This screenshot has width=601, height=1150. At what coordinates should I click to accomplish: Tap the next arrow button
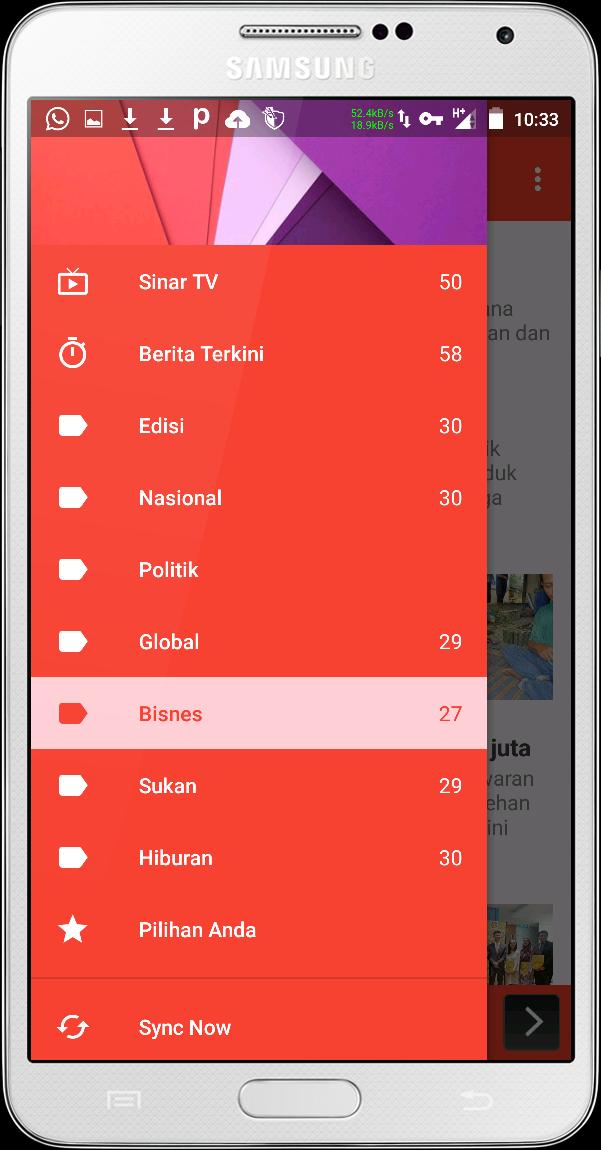click(x=532, y=1022)
